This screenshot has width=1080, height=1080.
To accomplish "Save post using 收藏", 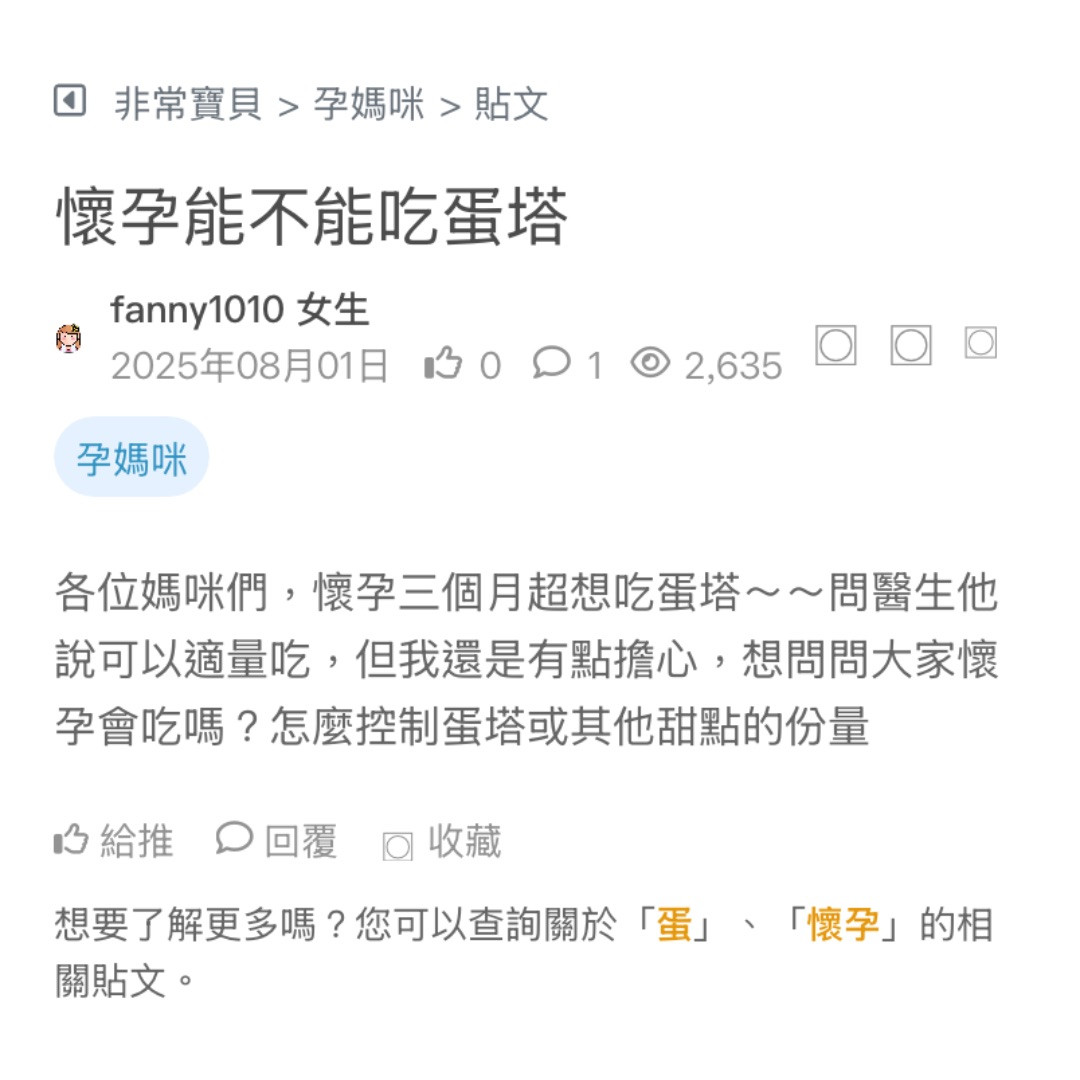I will point(442,843).
